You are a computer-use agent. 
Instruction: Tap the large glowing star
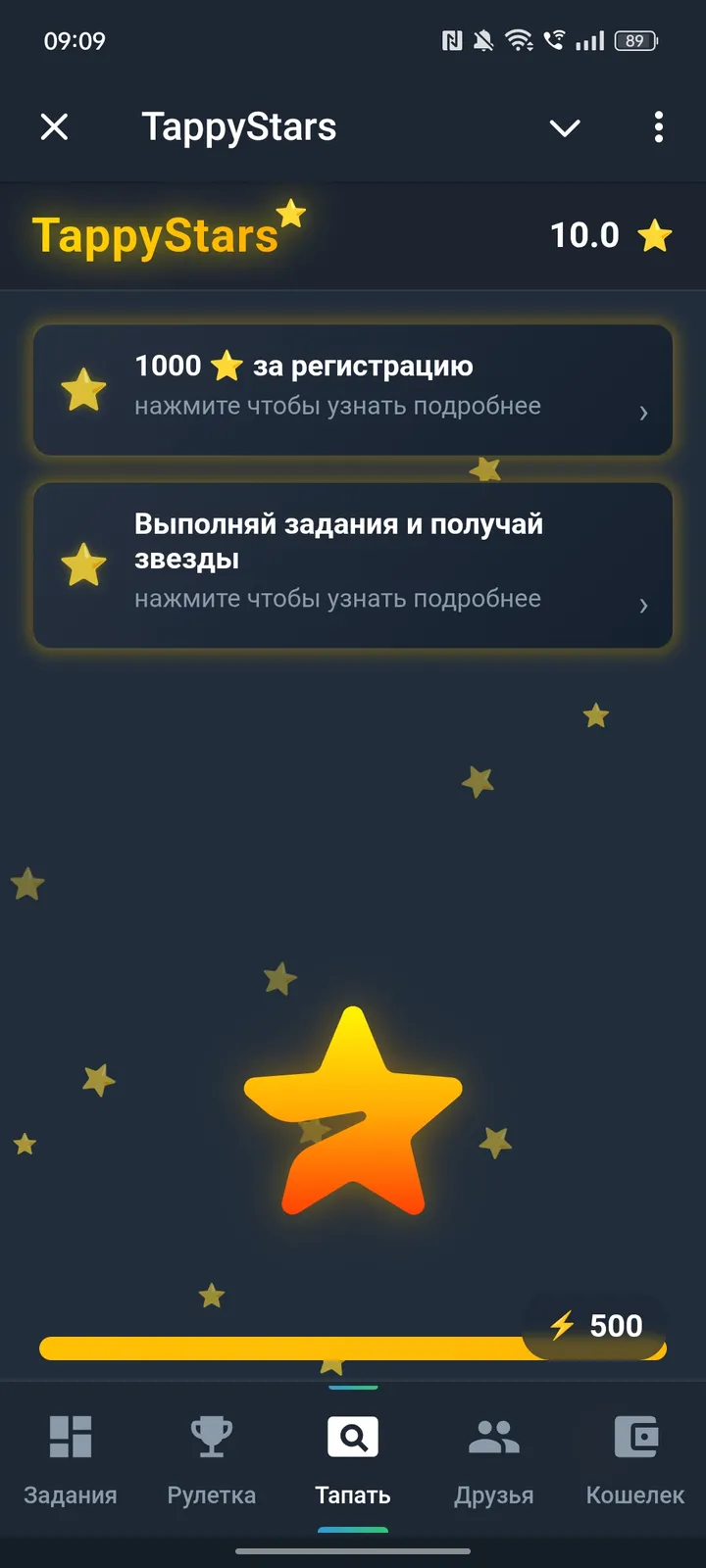click(x=353, y=1117)
